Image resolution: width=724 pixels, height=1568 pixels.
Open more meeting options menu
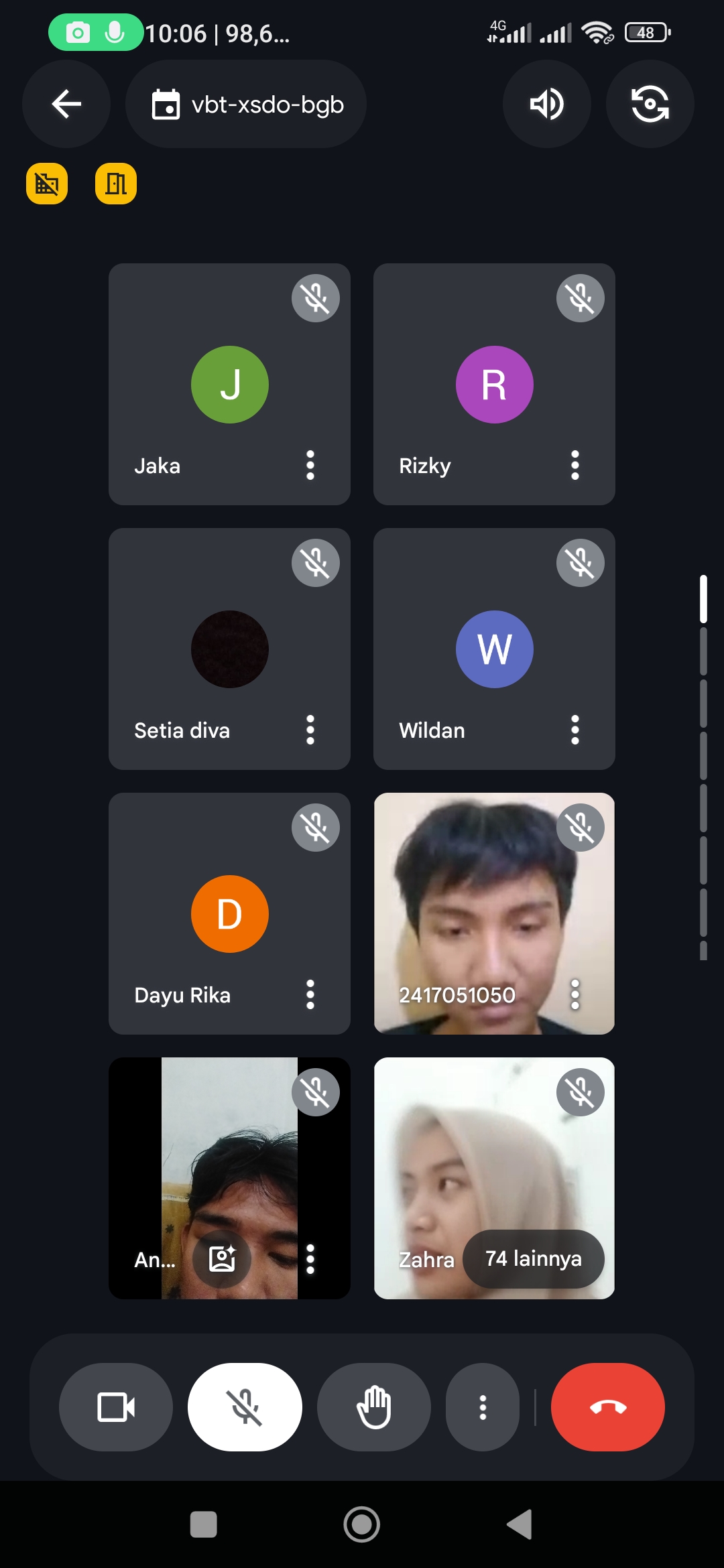pos(482,1407)
